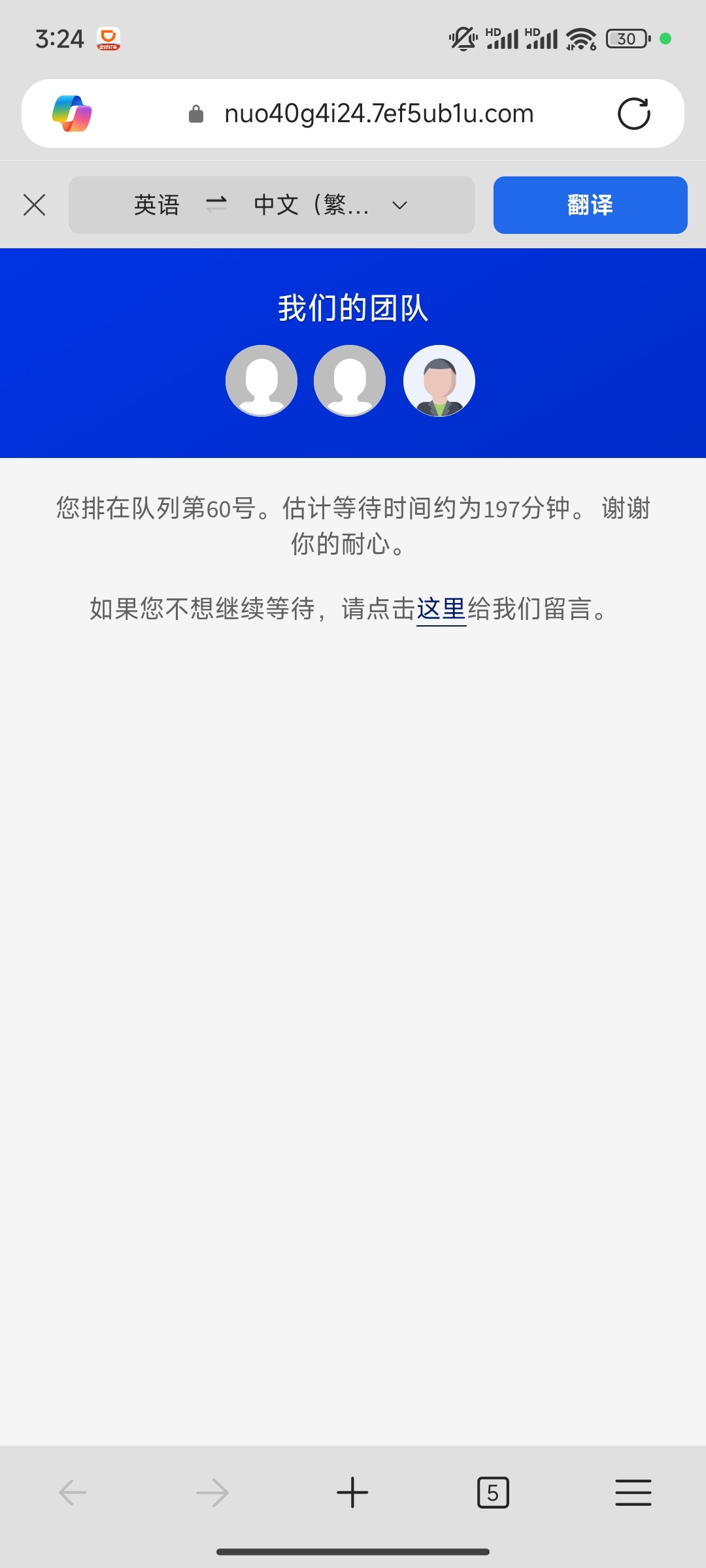This screenshot has height=1568, width=706.
Task: Tap the URL address field
Action: pos(378,114)
